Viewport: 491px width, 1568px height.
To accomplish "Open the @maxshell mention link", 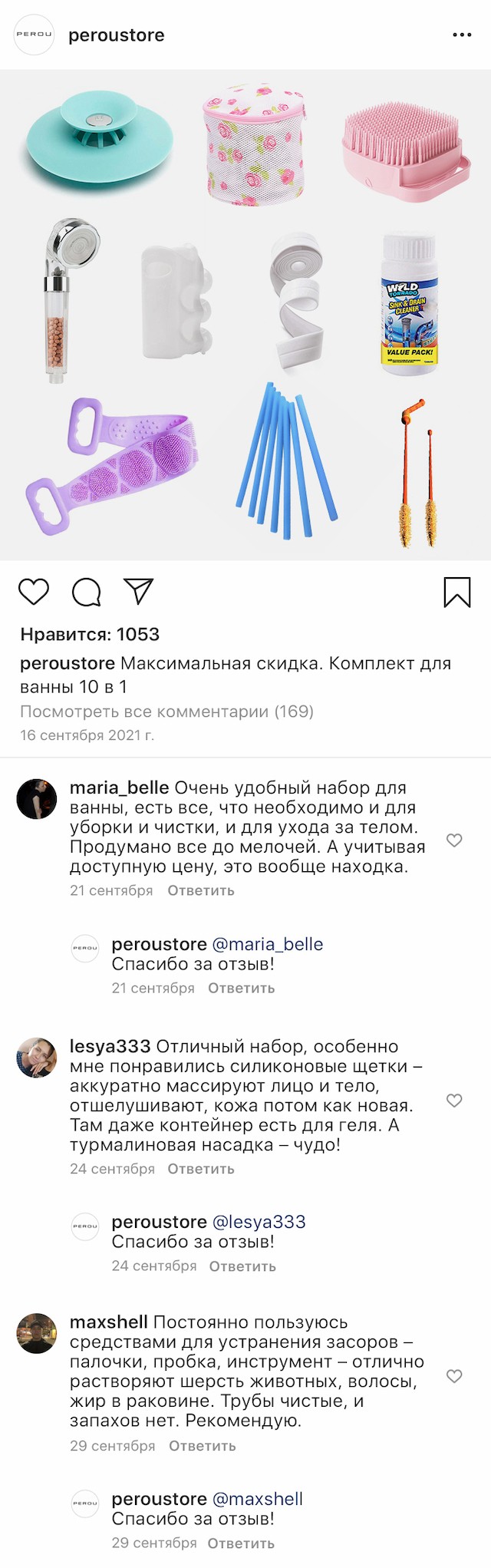I will [x=257, y=1499].
